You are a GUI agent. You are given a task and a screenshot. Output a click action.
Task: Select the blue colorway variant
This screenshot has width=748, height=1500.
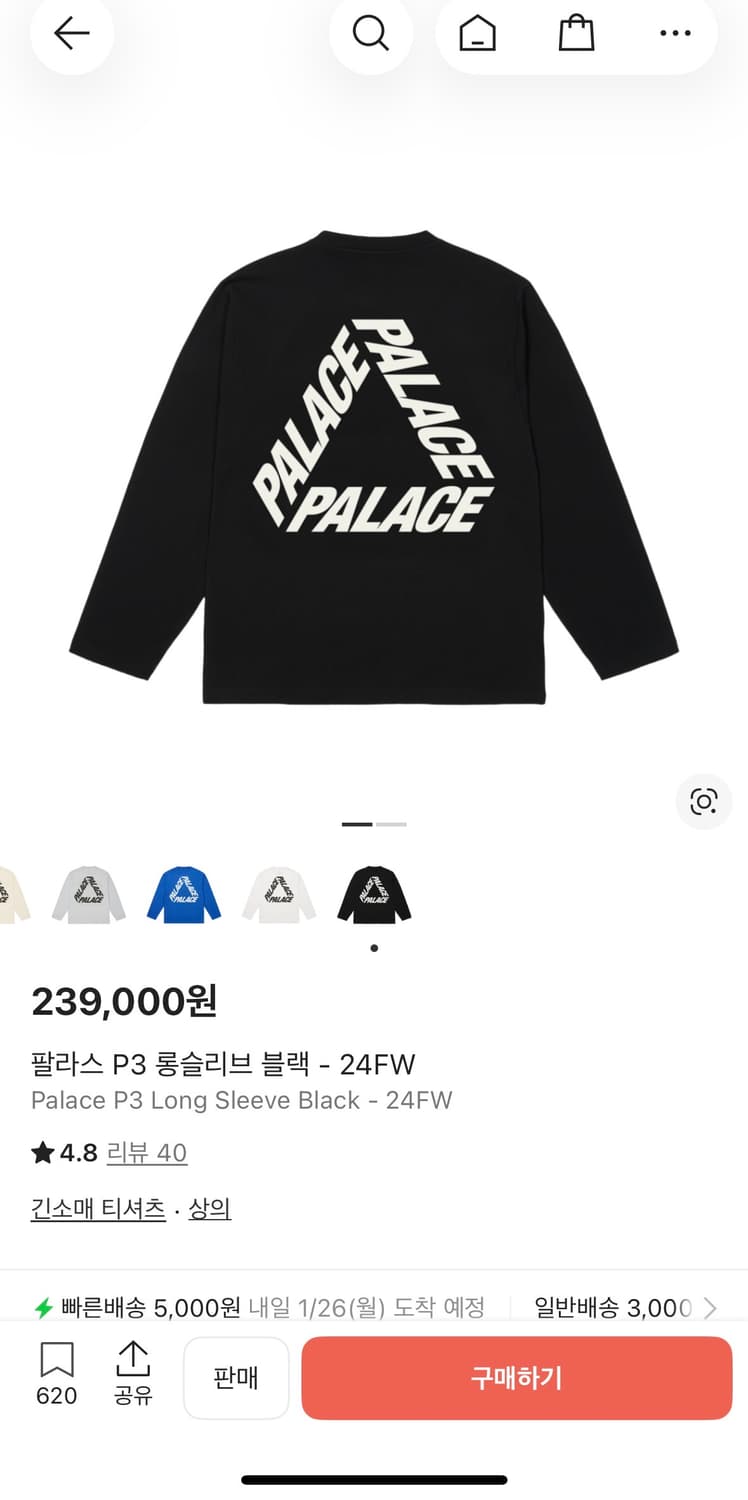[184, 895]
